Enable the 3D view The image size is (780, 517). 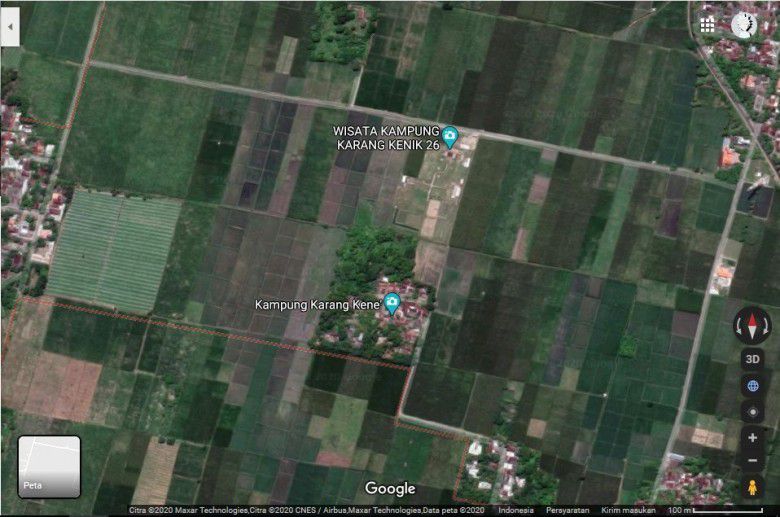coord(752,359)
